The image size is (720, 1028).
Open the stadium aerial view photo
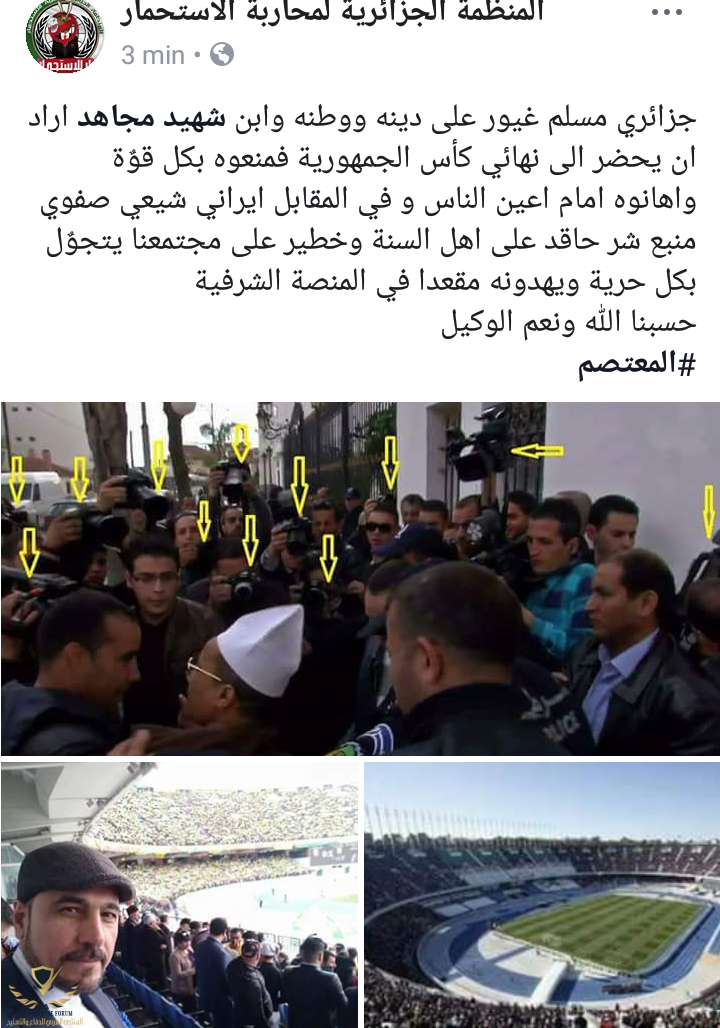coord(542,894)
